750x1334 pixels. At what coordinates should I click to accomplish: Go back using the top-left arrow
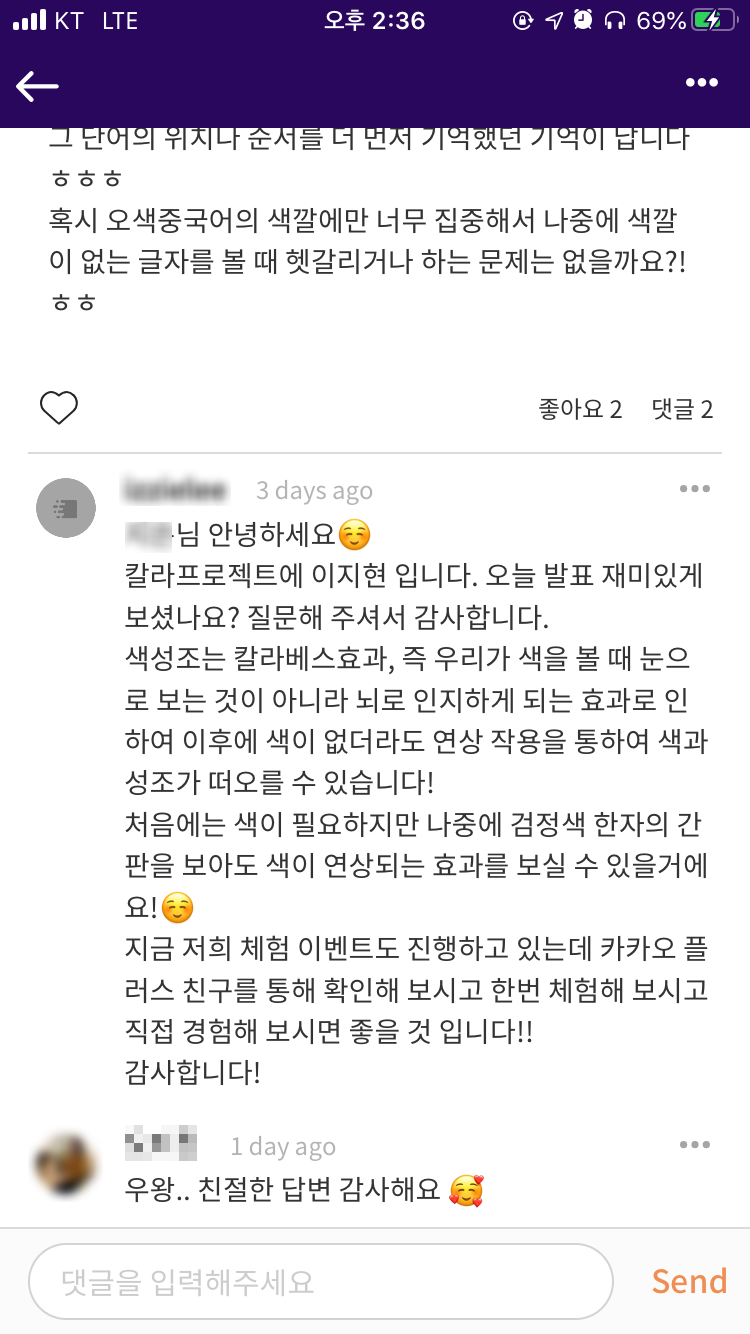38,86
